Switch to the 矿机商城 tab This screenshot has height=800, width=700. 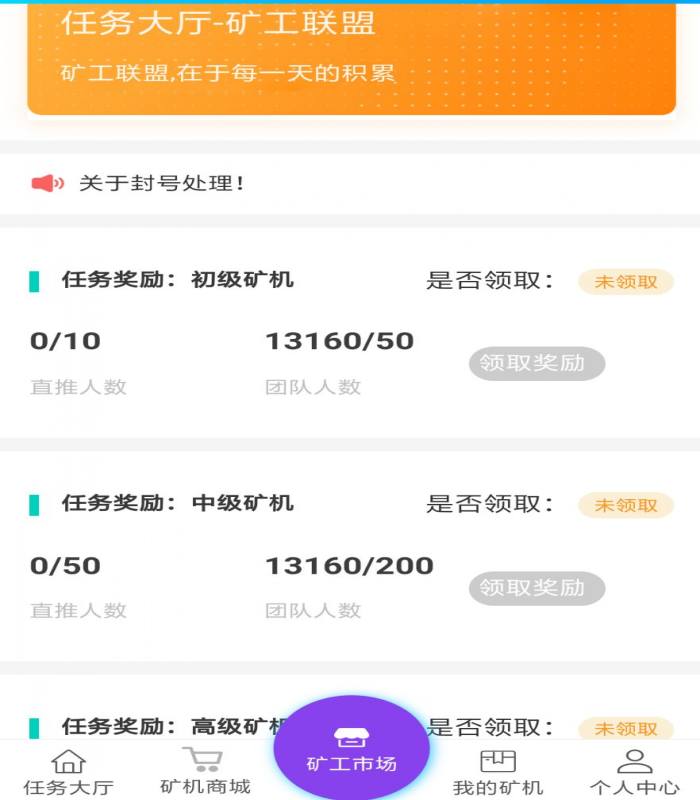click(x=204, y=771)
